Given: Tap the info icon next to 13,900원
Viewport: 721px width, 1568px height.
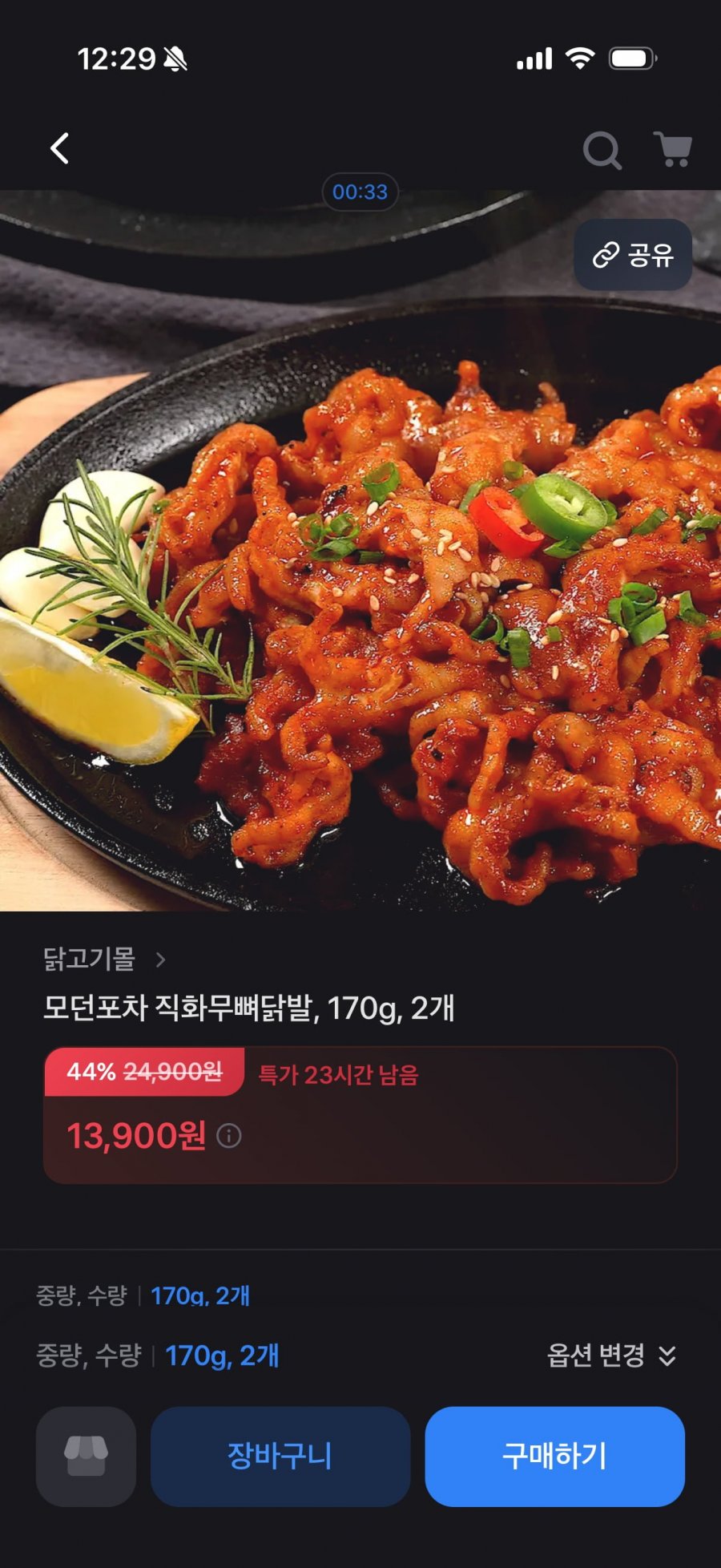Looking at the screenshot, I should coord(232,1135).
